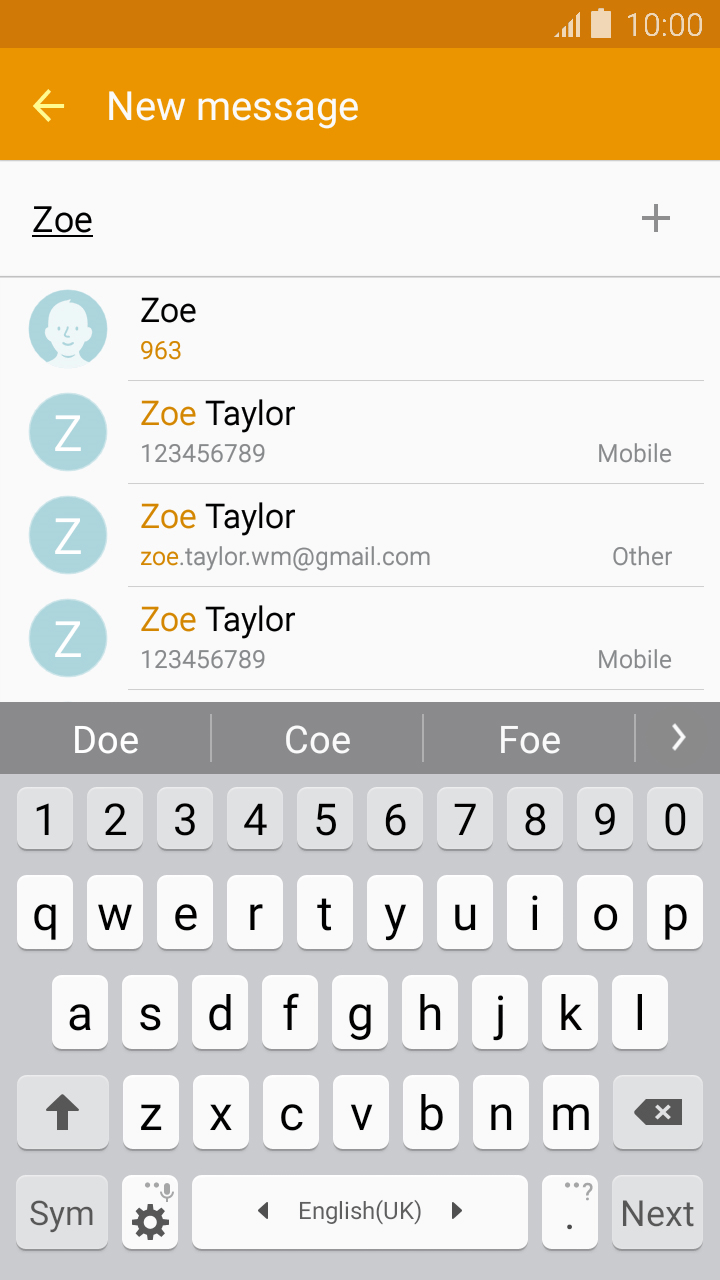The height and width of the screenshot is (1280, 720).
Task: Expand more word suggestions arrow
Action: pyautogui.click(x=679, y=738)
